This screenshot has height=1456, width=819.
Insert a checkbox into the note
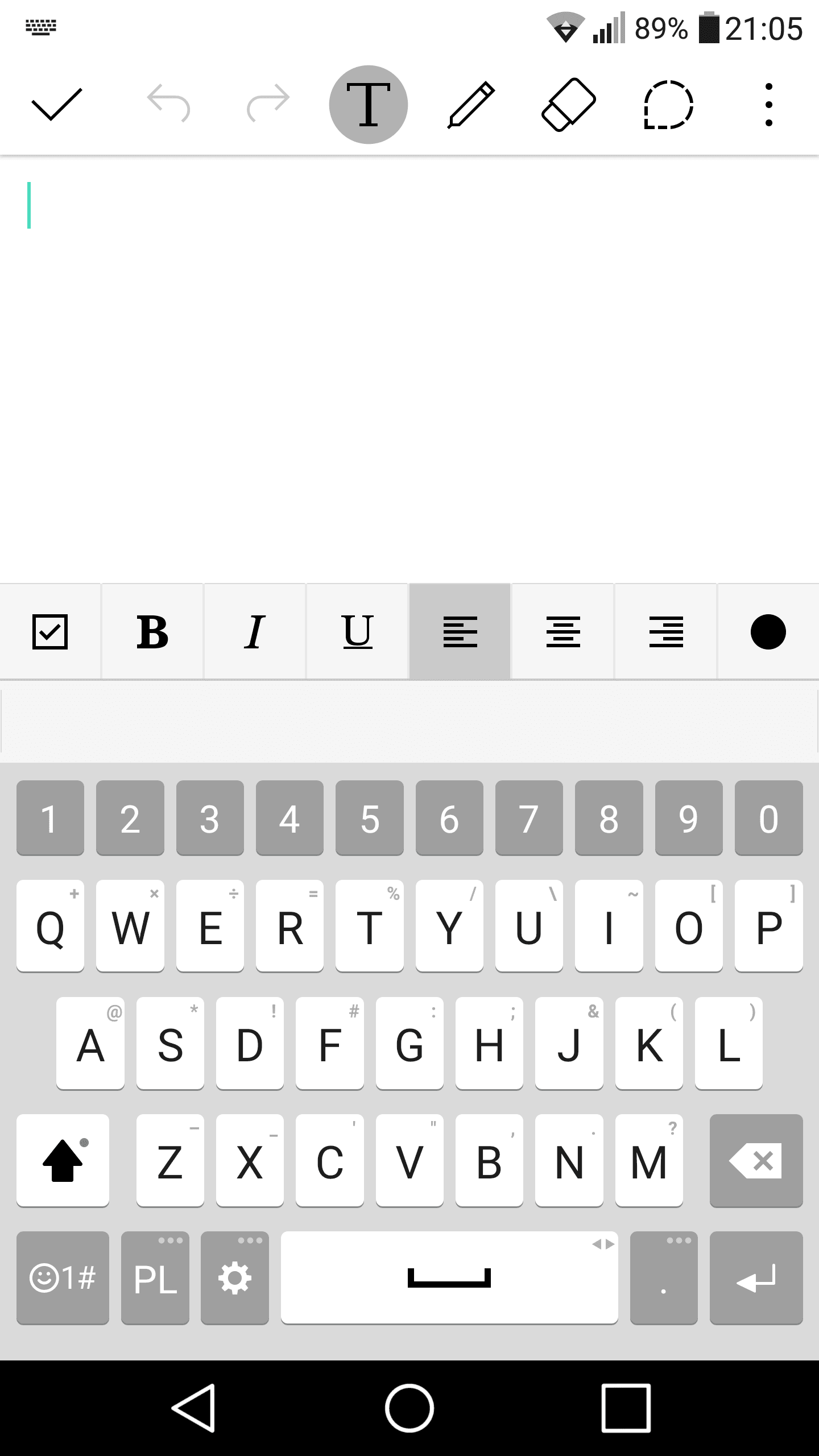click(50, 631)
